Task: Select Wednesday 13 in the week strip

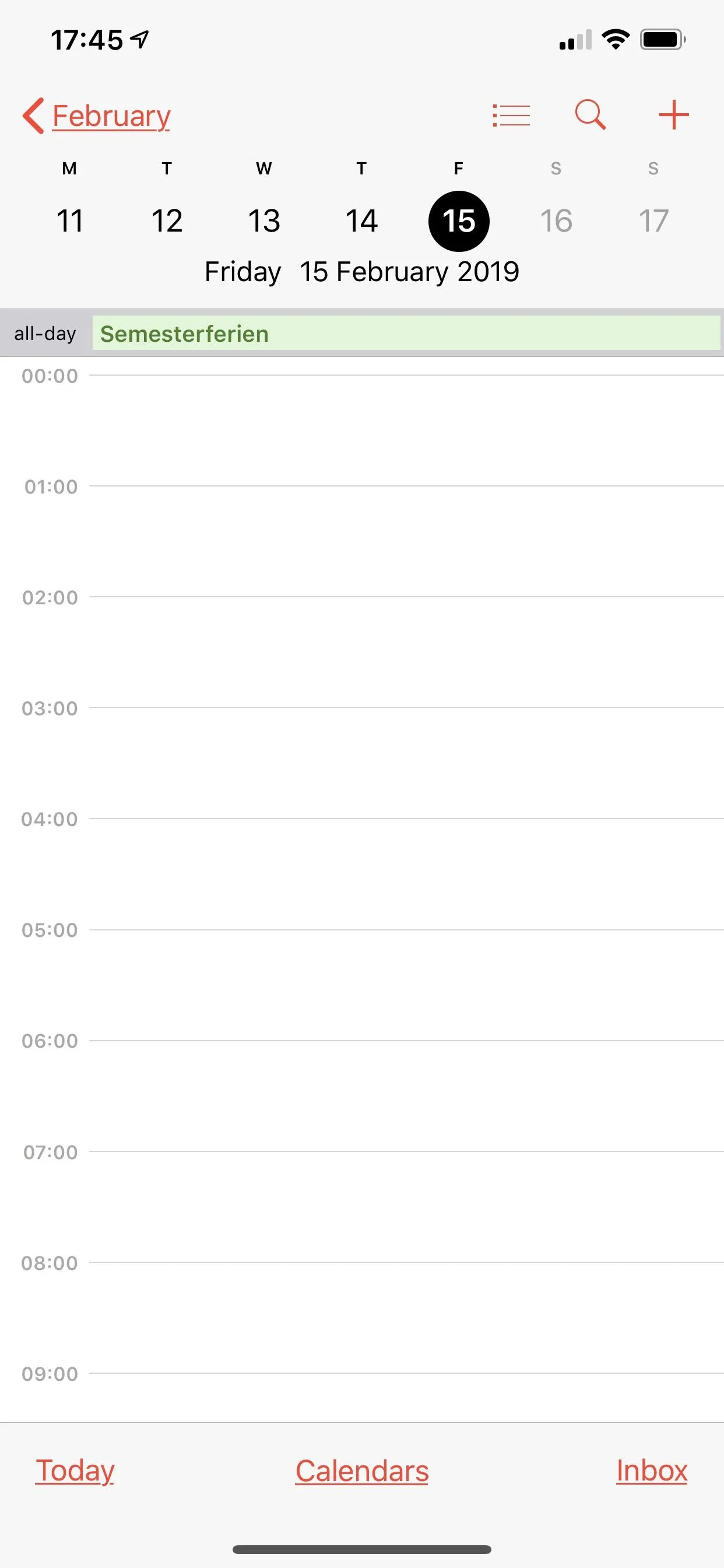Action: pos(264,220)
